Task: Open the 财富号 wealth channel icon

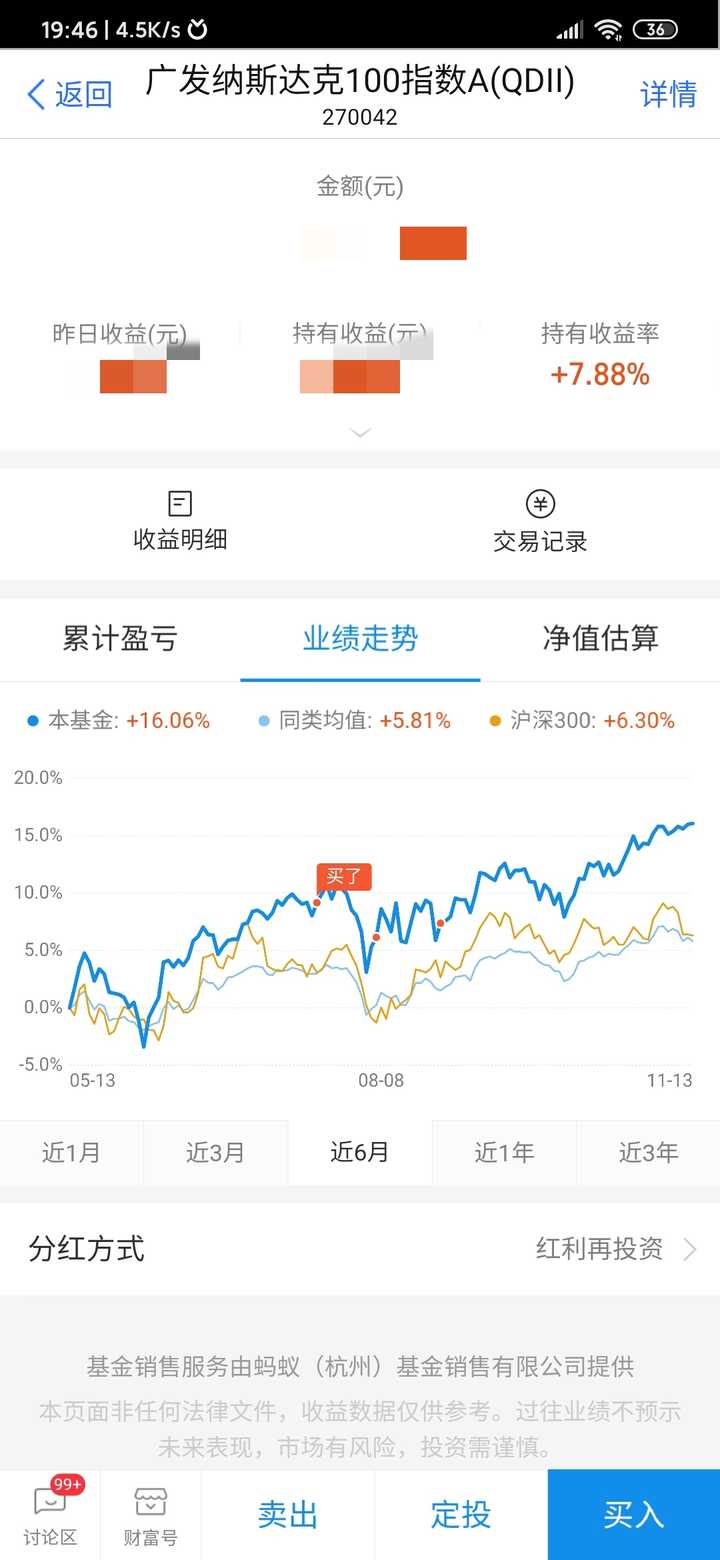Action: pyautogui.click(x=149, y=1510)
